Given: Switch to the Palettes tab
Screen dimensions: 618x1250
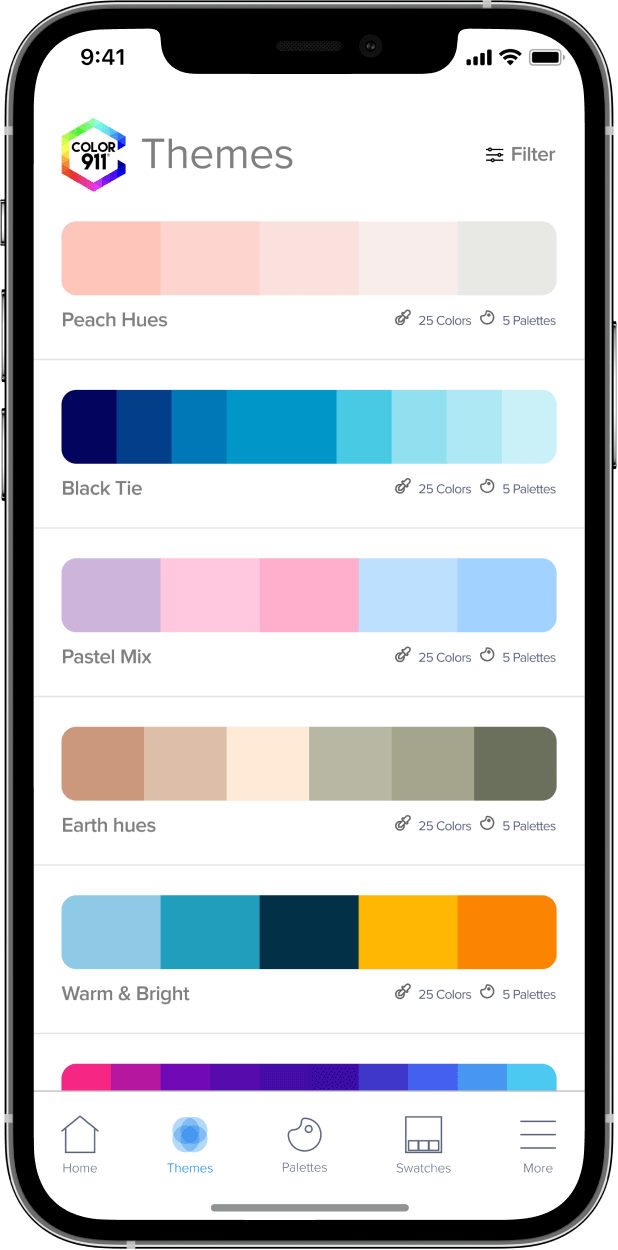Looking at the screenshot, I should [x=304, y=1144].
